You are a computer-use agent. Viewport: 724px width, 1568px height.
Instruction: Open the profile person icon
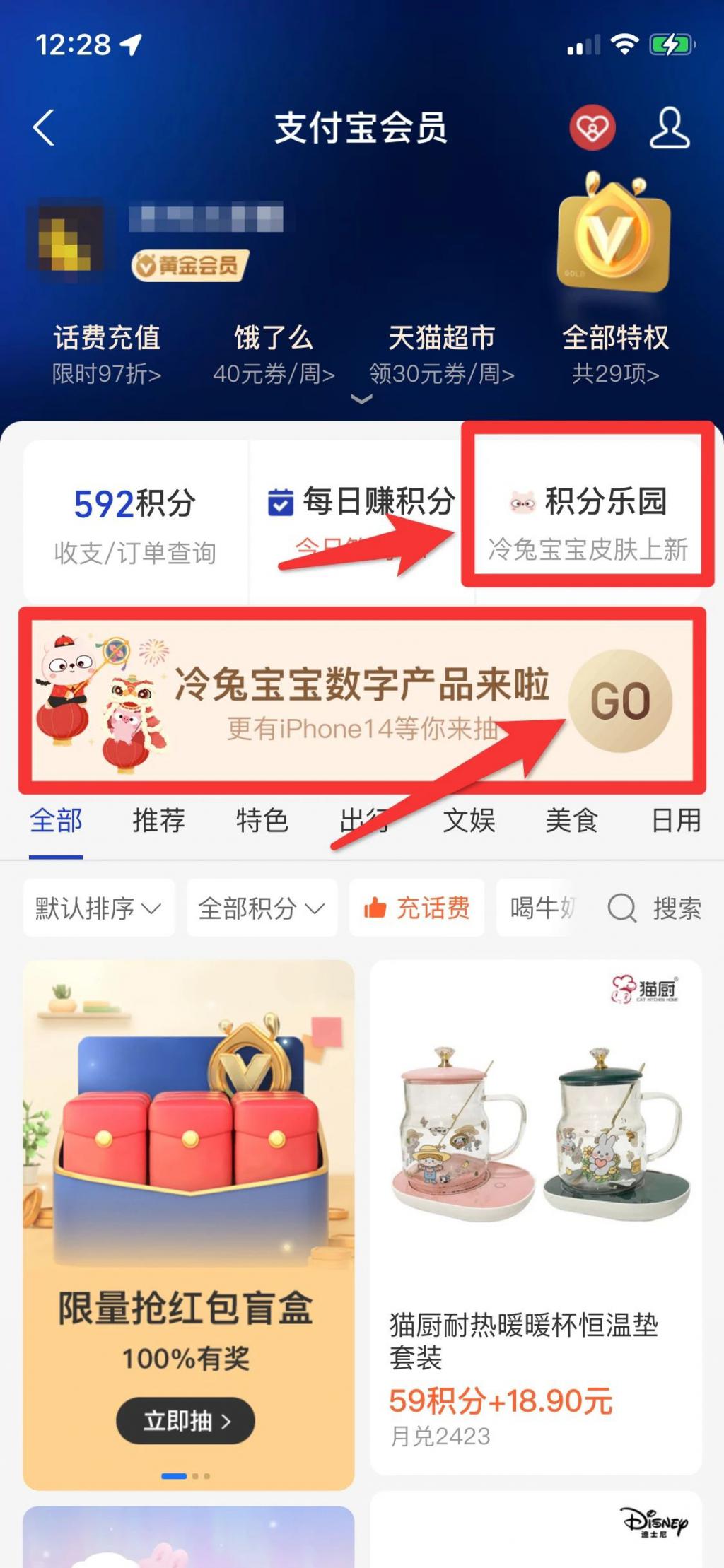(x=669, y=128)
